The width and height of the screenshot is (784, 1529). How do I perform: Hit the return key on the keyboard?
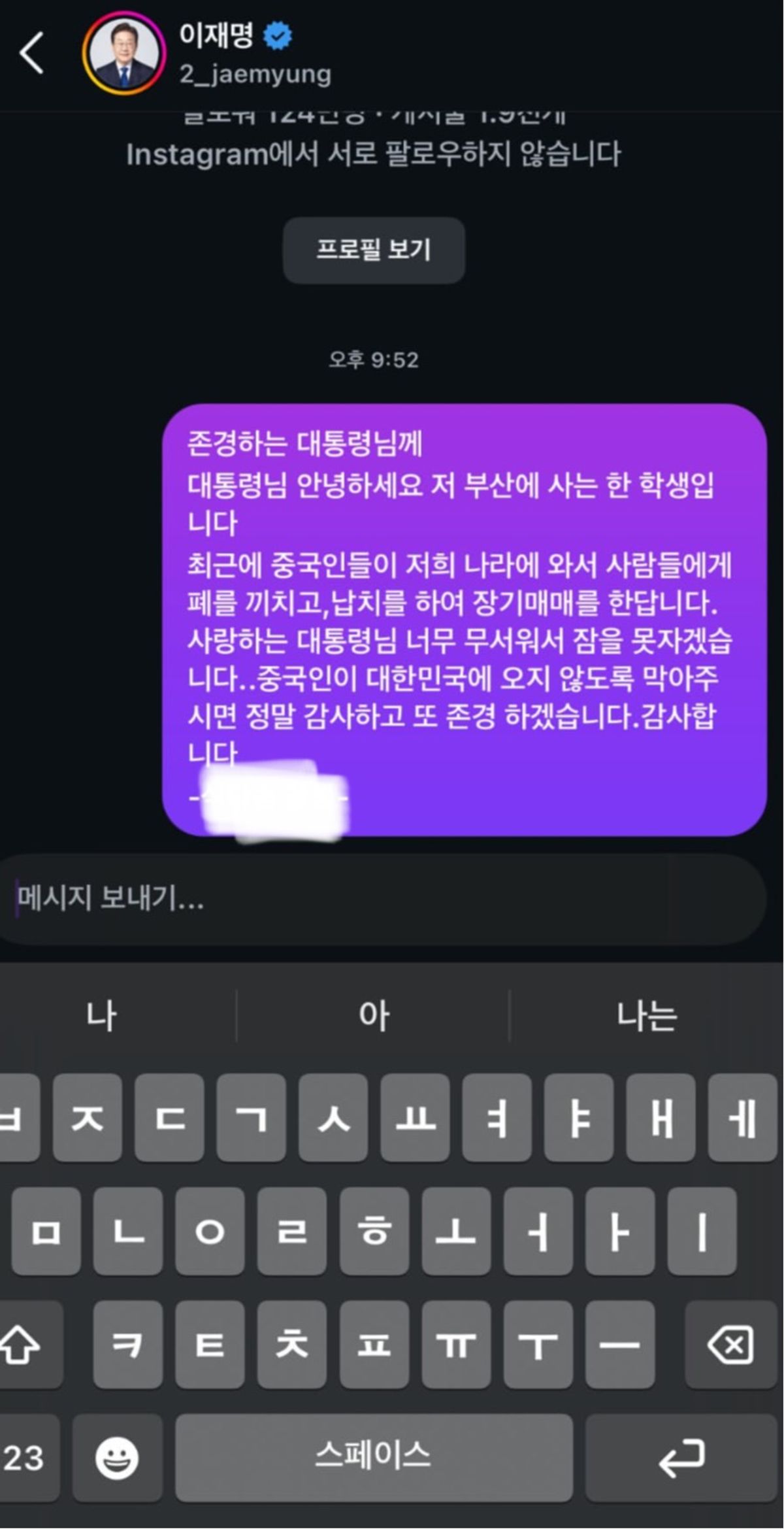click(x=681, y=1457)
